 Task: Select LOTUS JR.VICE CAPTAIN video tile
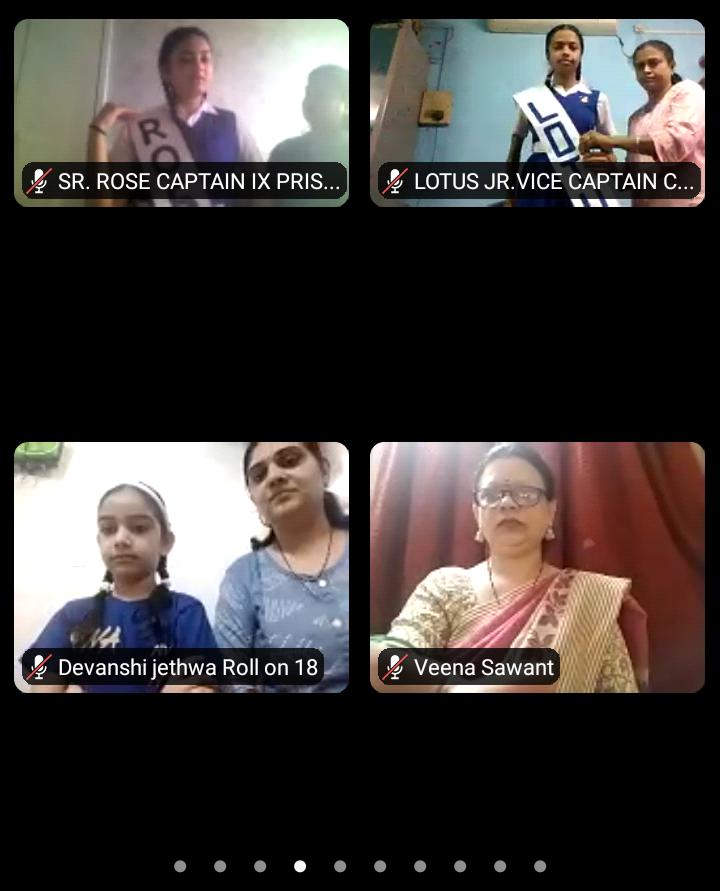click(x=537, y=112)
